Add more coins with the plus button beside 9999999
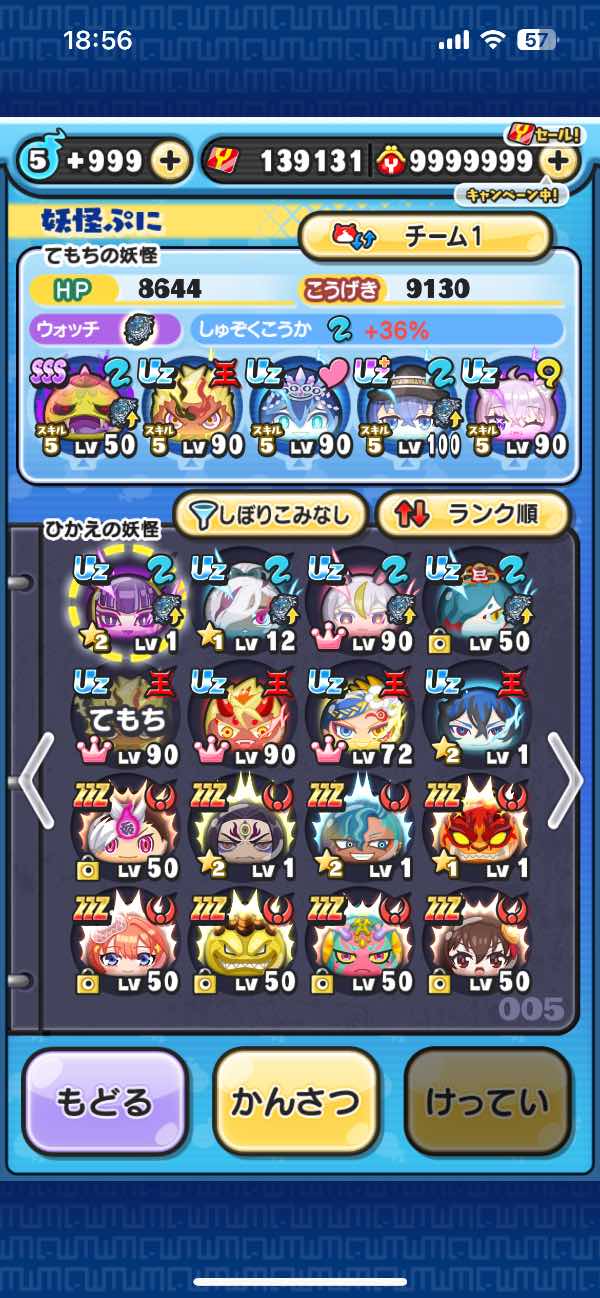 pyautogui.click(x=560, y=162)
